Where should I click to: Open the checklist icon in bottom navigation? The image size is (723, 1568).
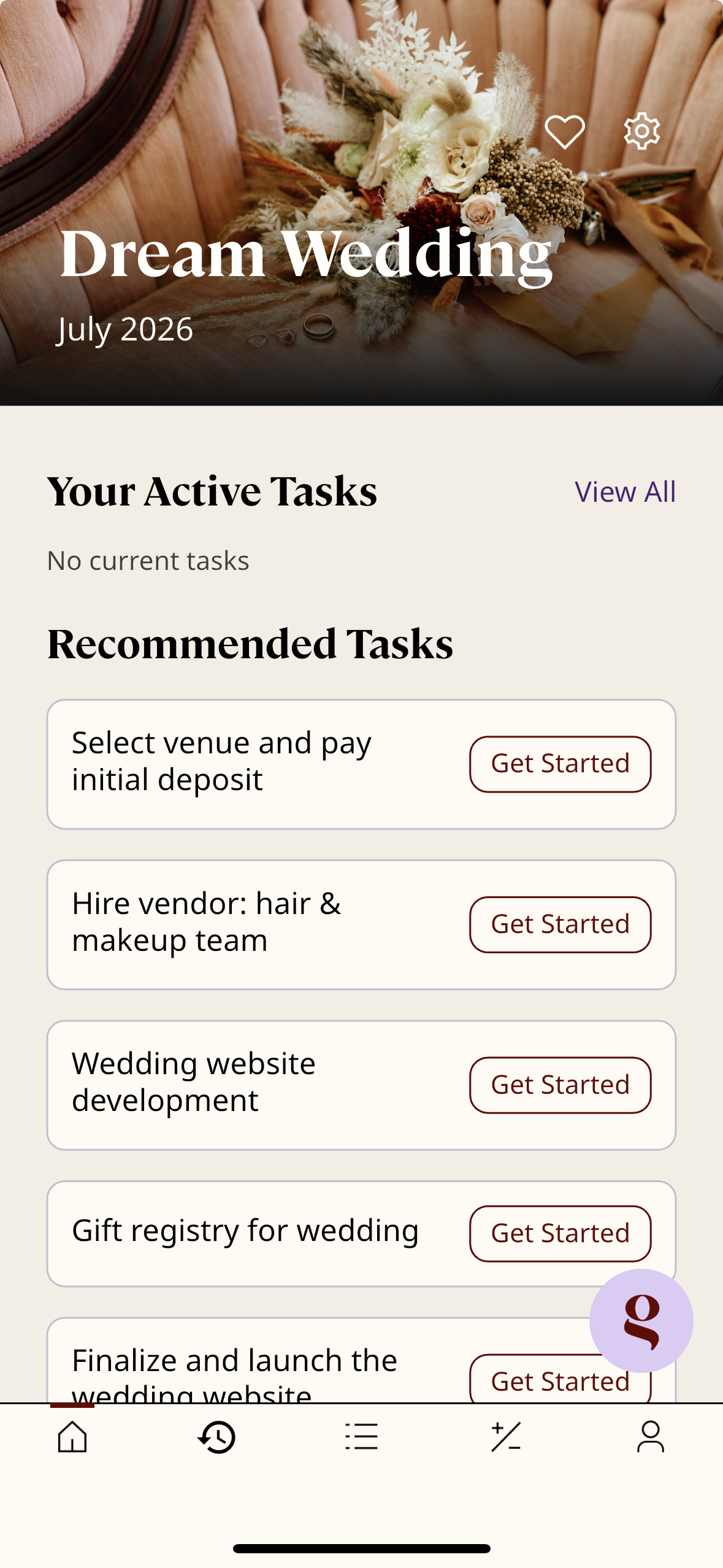click(361, 1437)
